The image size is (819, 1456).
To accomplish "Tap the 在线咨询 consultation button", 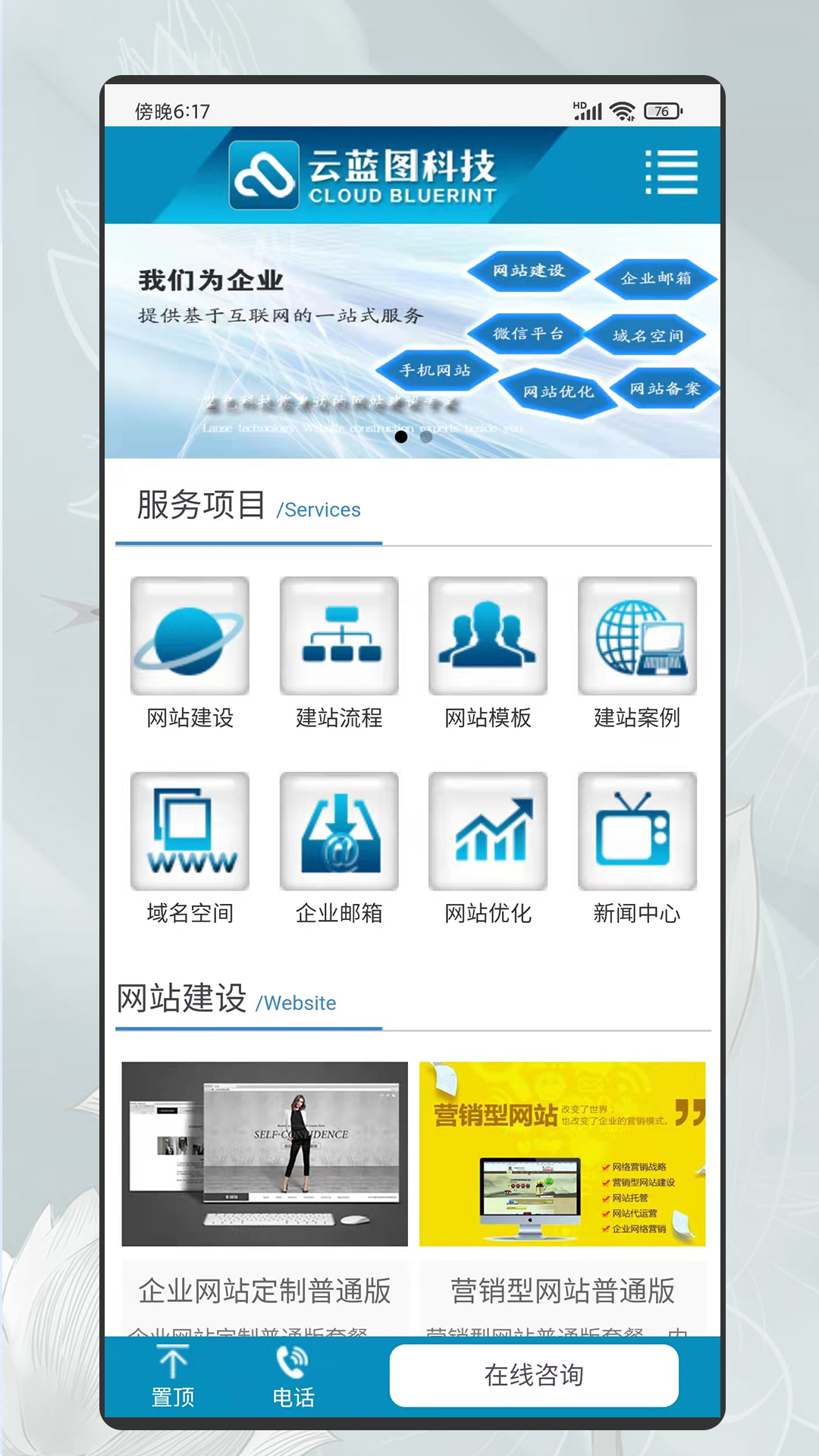I will click(x=534, y=1376).
